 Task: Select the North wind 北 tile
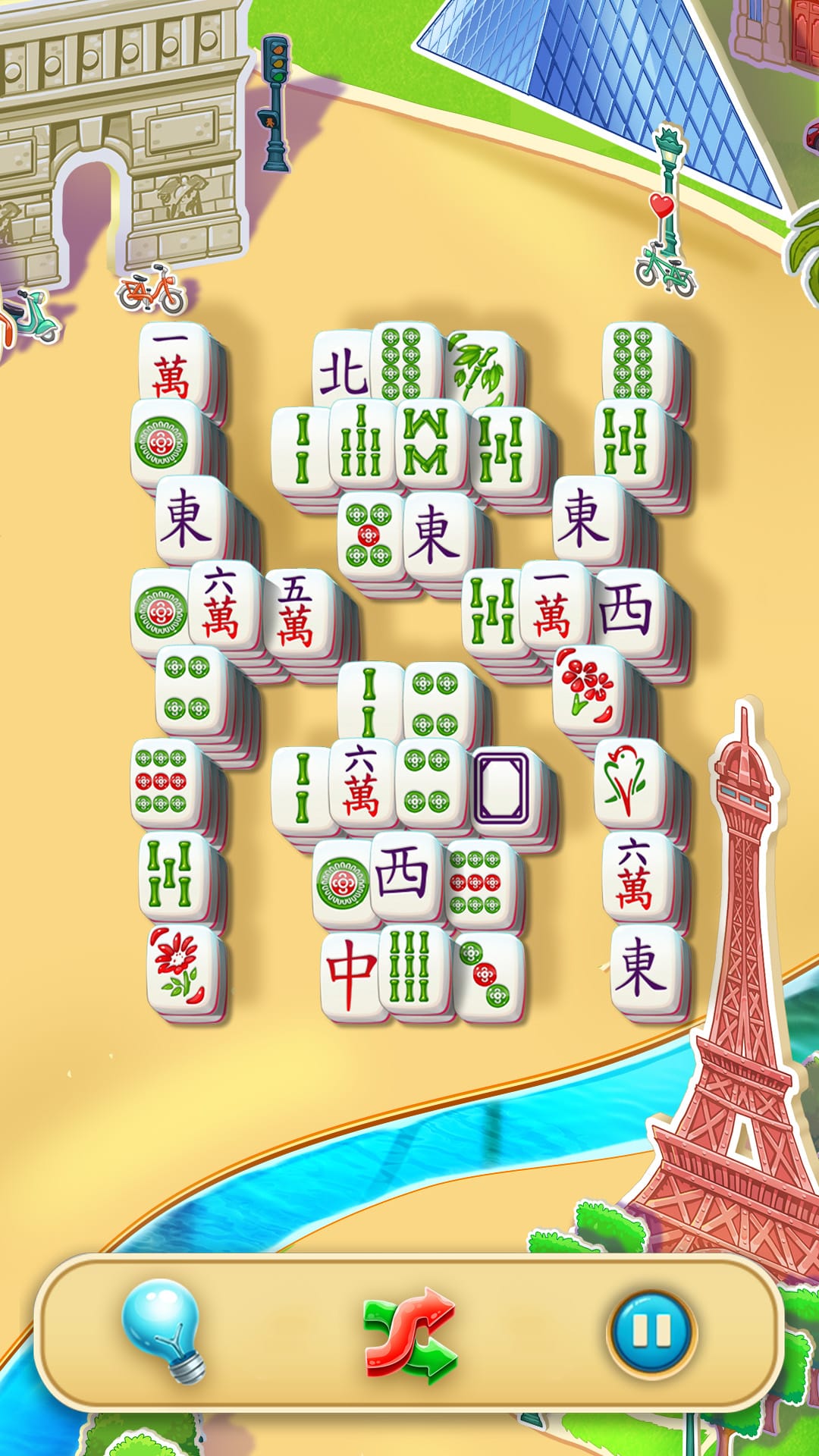tap(344, 370)
